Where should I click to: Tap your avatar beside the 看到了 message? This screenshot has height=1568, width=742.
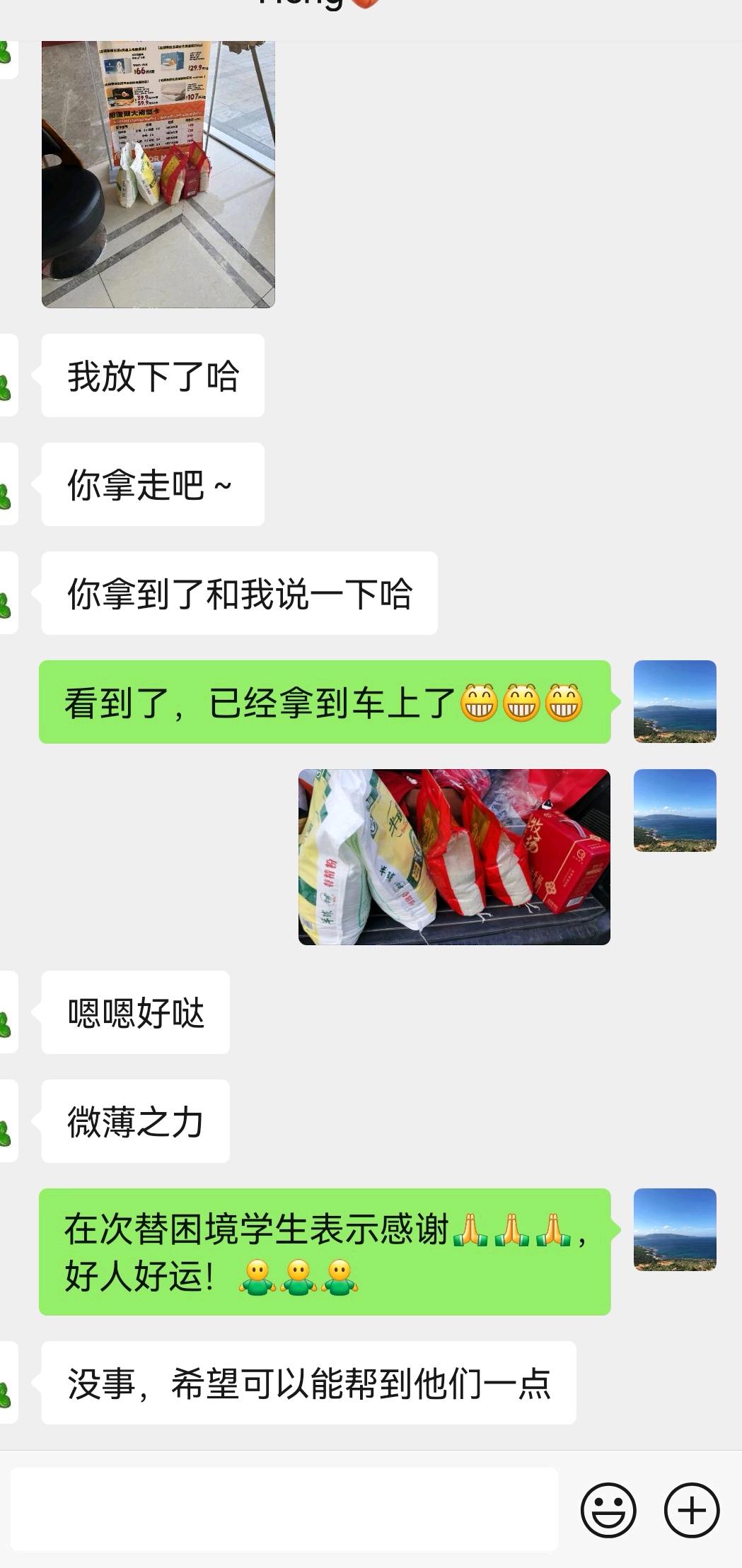tap(675, 701)
